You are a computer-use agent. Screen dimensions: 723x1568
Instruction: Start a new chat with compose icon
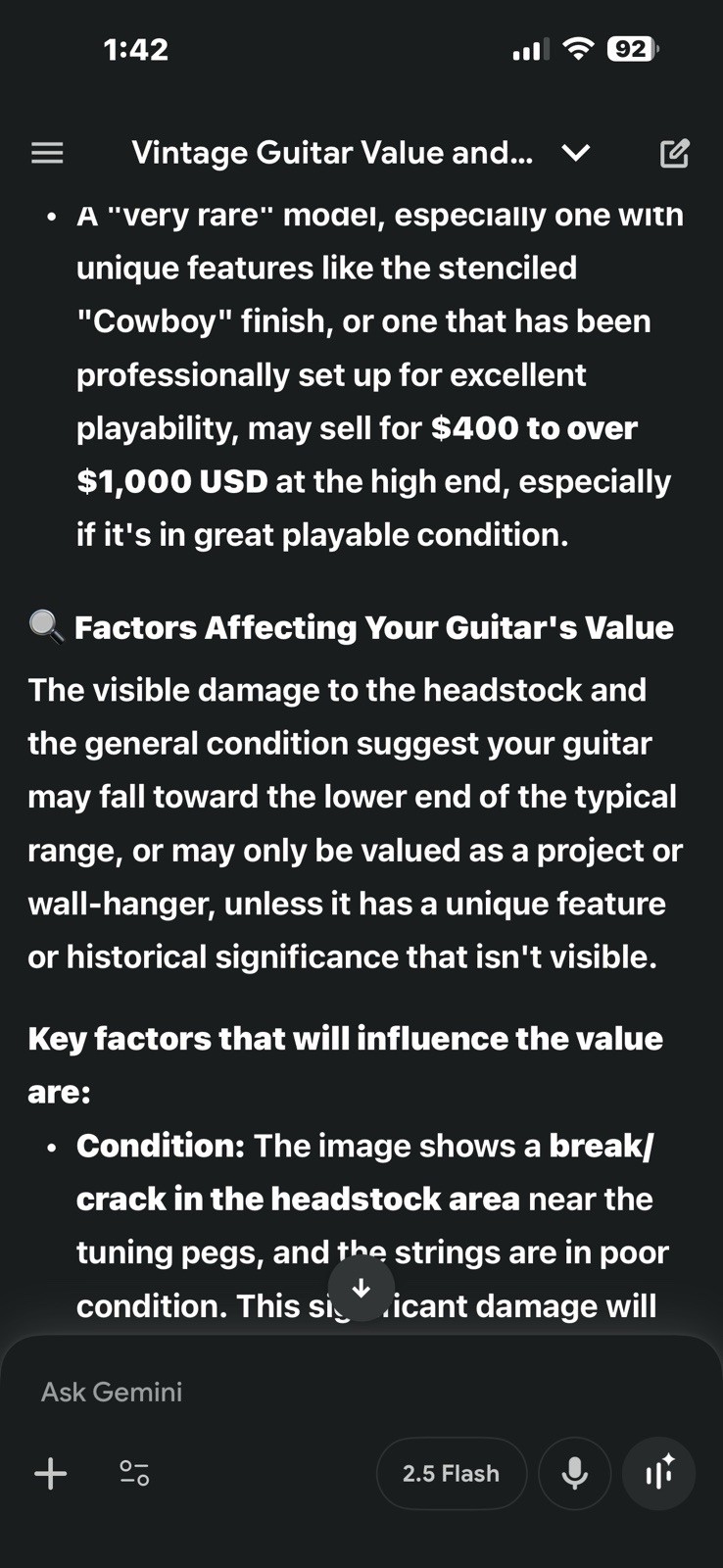(x=674, y=153)
